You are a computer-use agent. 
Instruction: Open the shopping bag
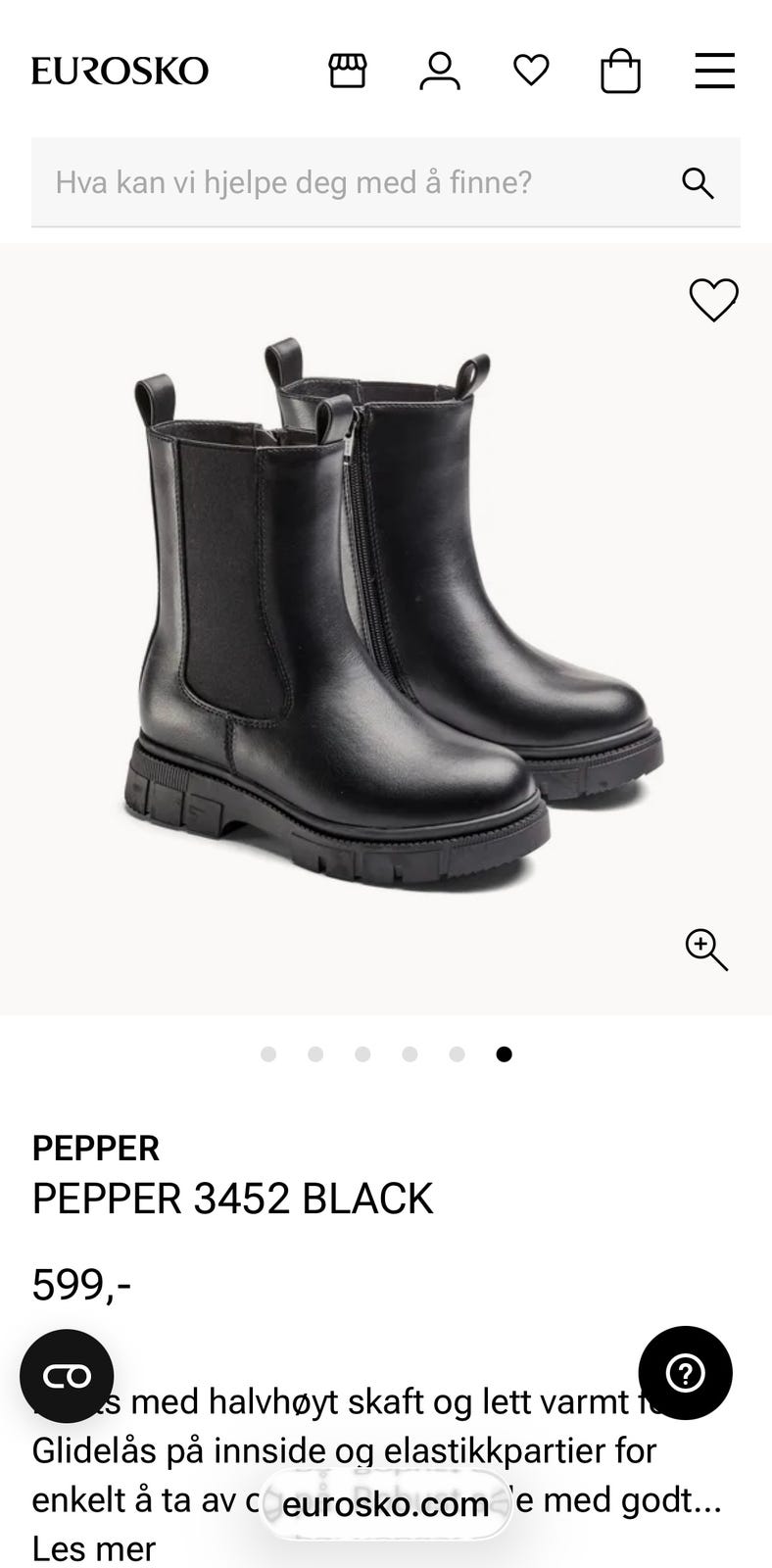620,72
